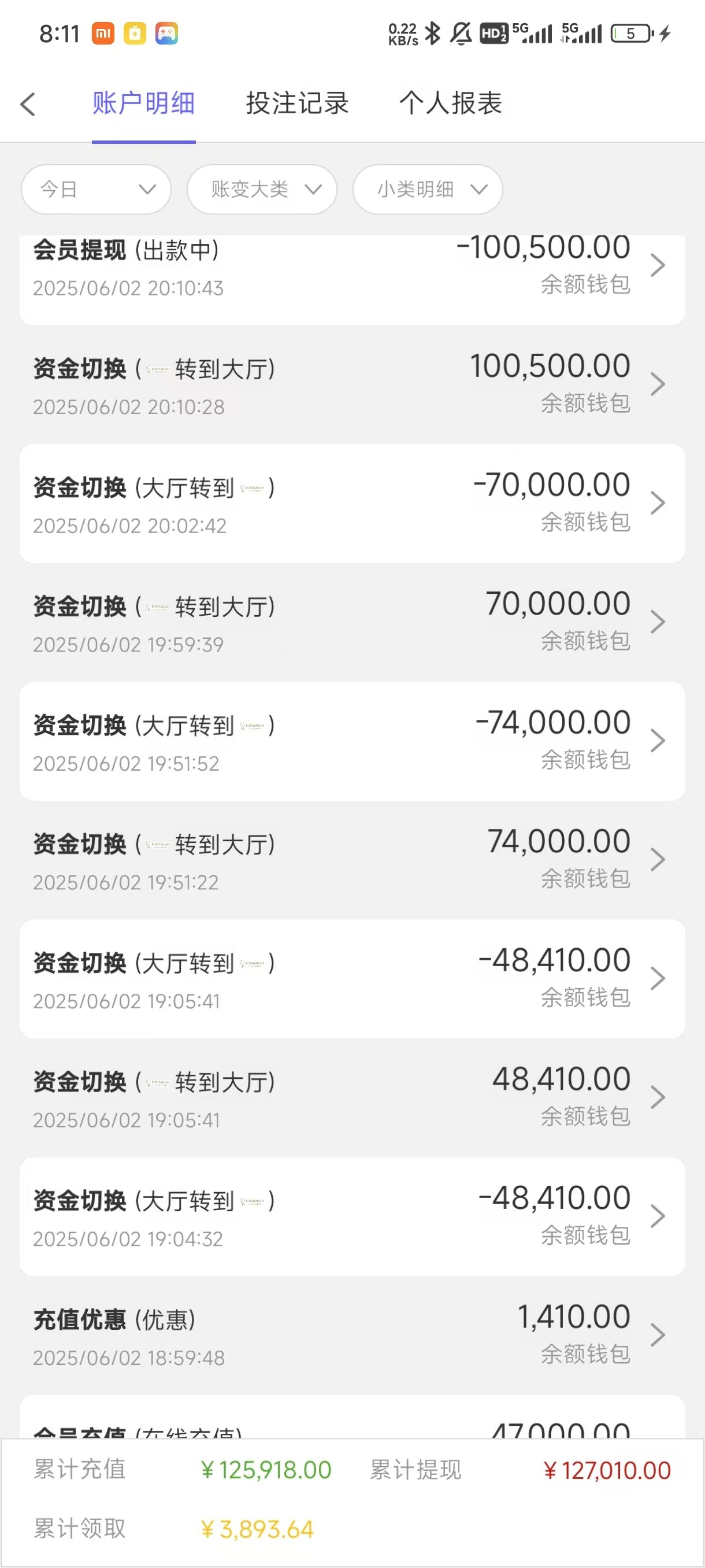Open the 账变大类 category dropdown
Viewport: 705px width, 1568px height.
point(262,189)
